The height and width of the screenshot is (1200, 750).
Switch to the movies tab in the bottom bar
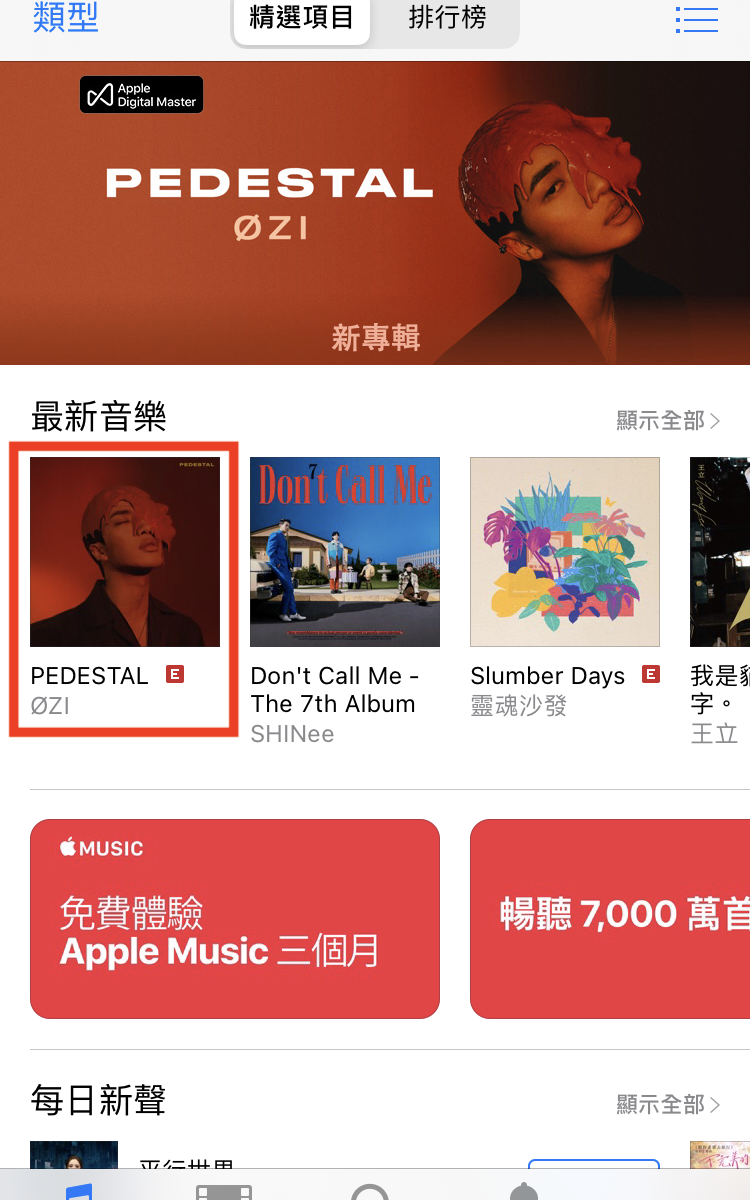pyautogui.click(x=224, y=1190)
